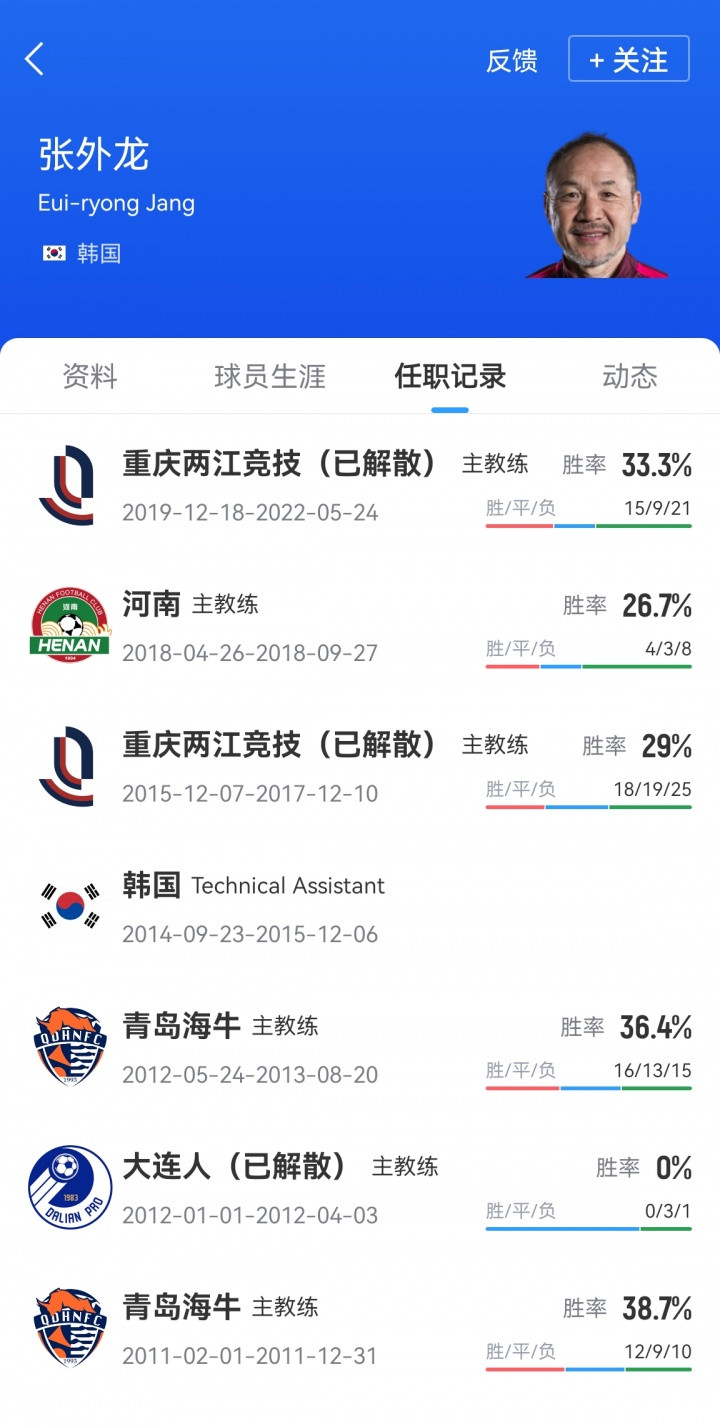Switch to the 资料 tab
720x1427 pixels.
(90, 377)
